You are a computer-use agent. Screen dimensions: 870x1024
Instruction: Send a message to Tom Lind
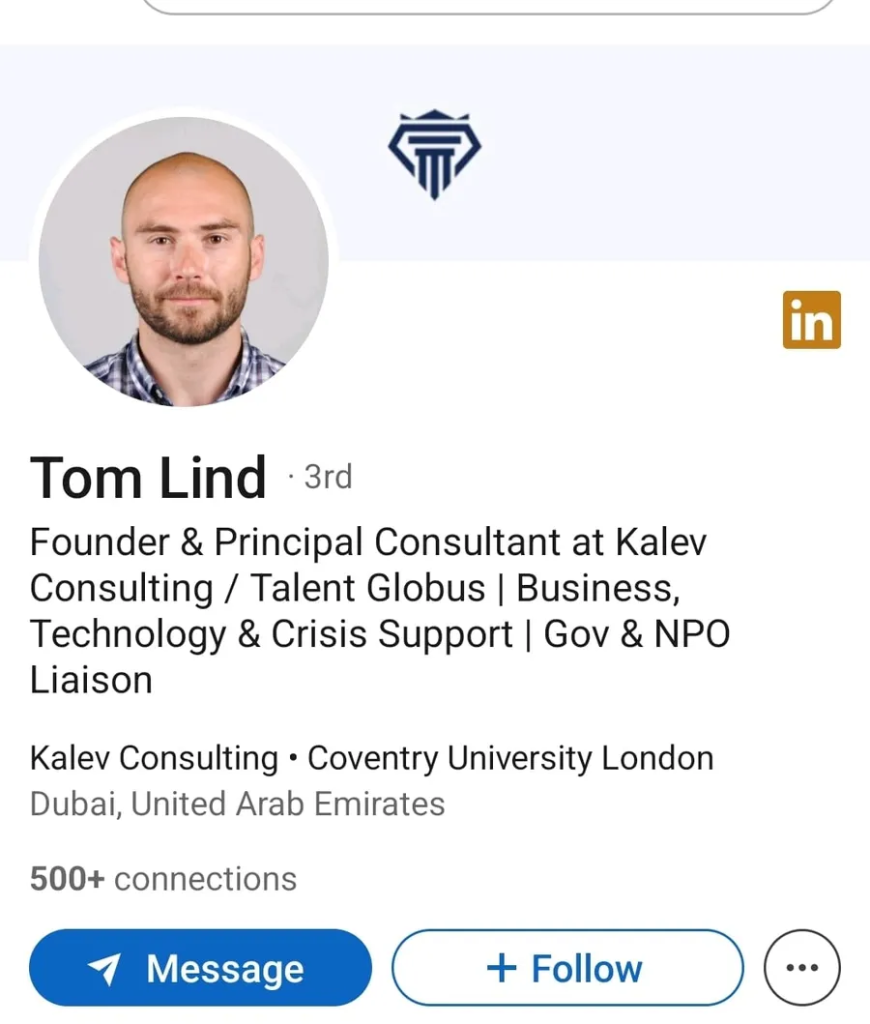200,968
